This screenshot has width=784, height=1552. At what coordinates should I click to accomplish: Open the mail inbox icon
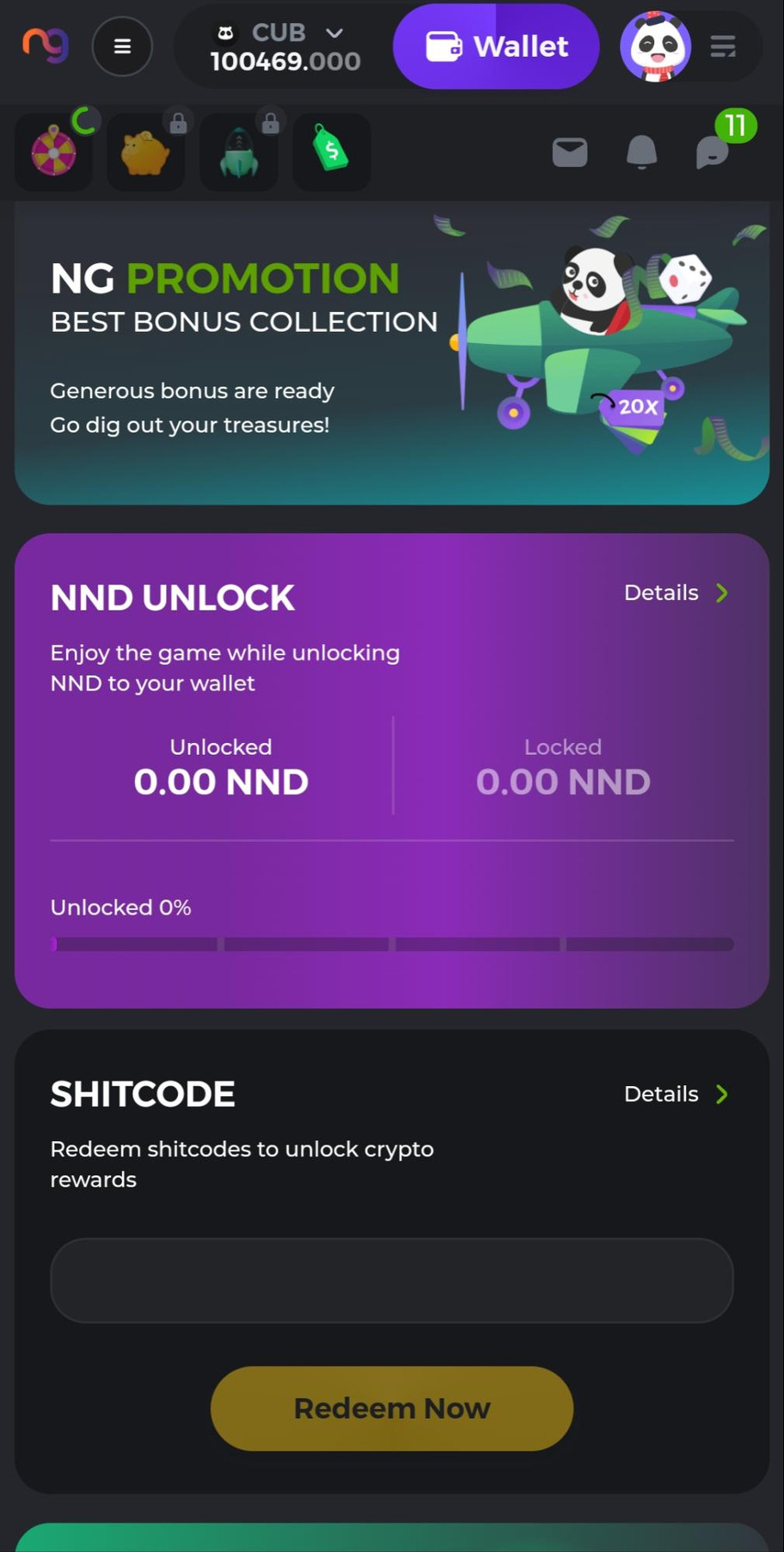(569, 153)
